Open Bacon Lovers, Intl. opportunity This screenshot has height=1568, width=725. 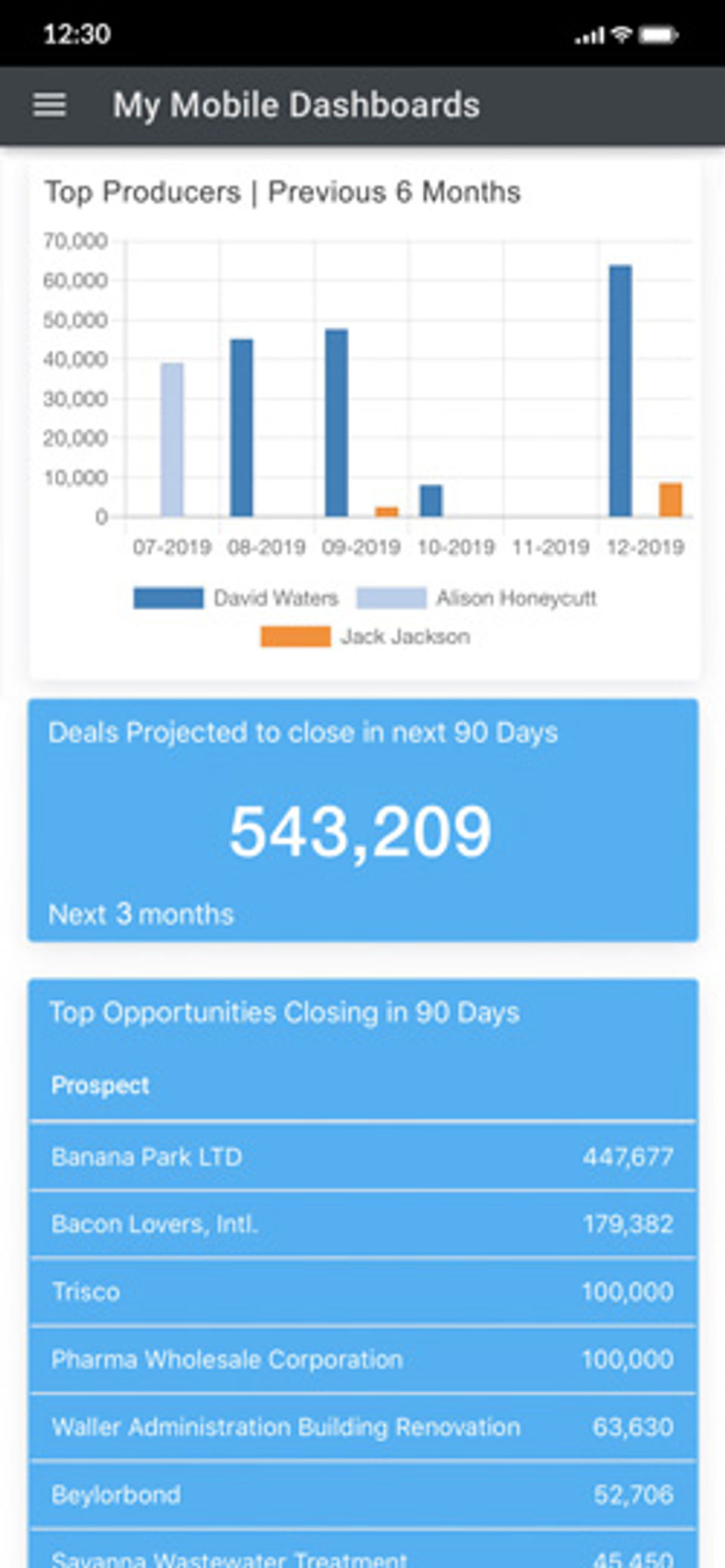click(362, 1224)
